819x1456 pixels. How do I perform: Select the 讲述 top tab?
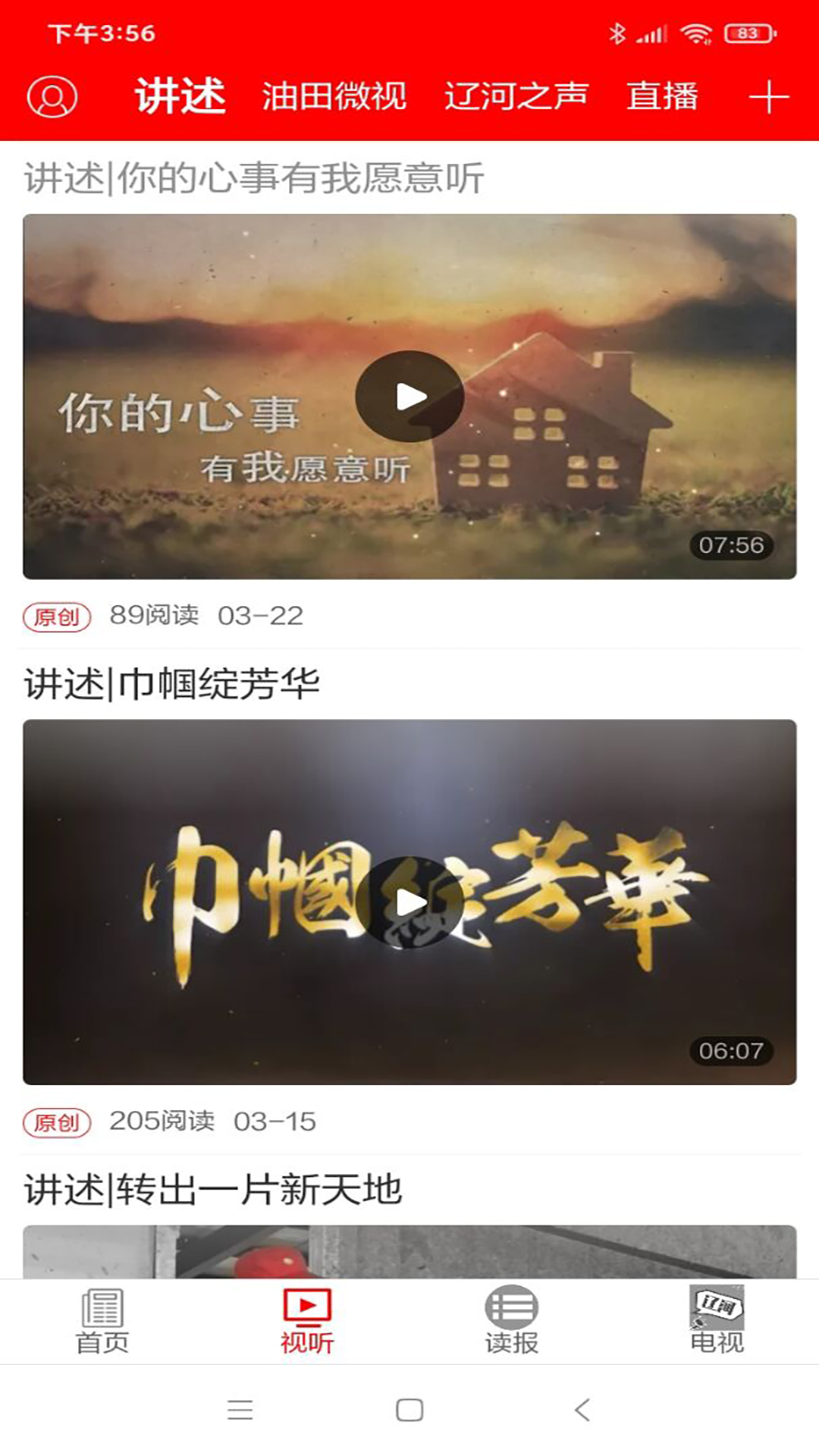point(180,97)
